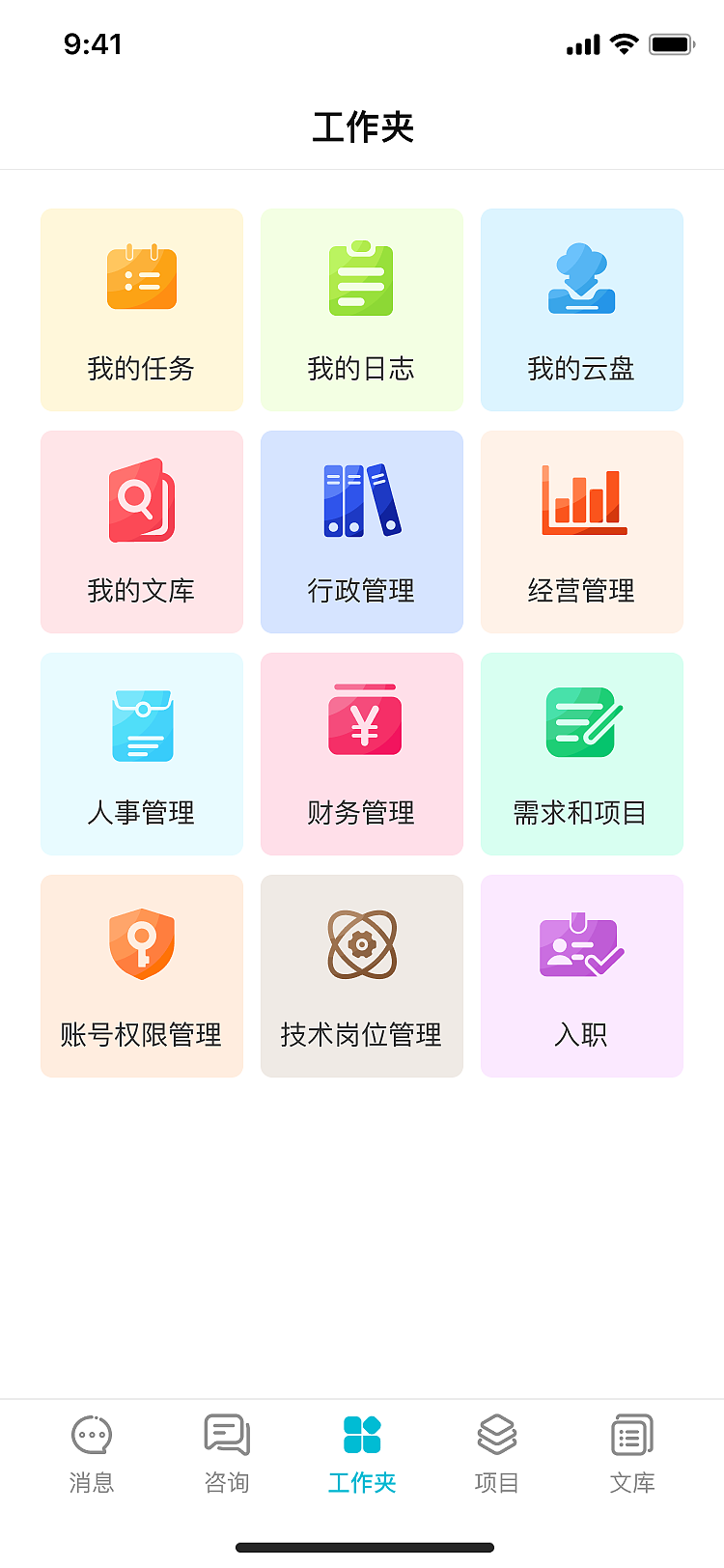Open 我的文库 (My Library)
Viewport: 724px width, 1568px height.
(x=141, y=531)
